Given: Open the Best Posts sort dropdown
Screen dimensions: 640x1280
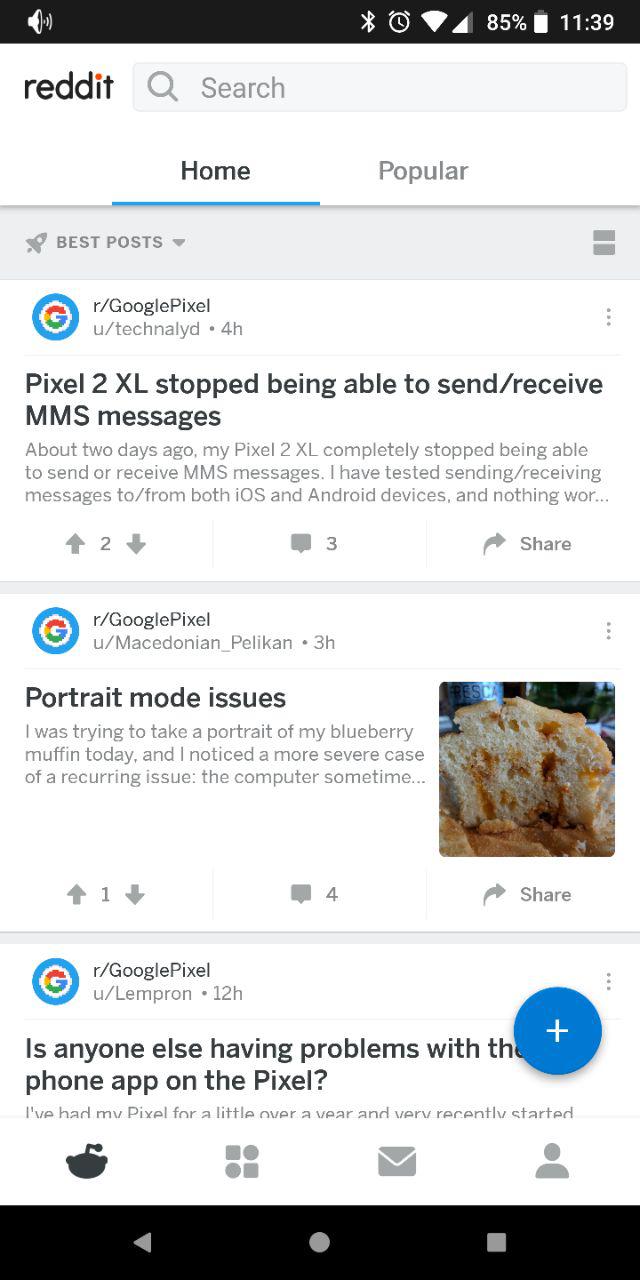Looking at the screenshot, I should click(x=108, y=242).
